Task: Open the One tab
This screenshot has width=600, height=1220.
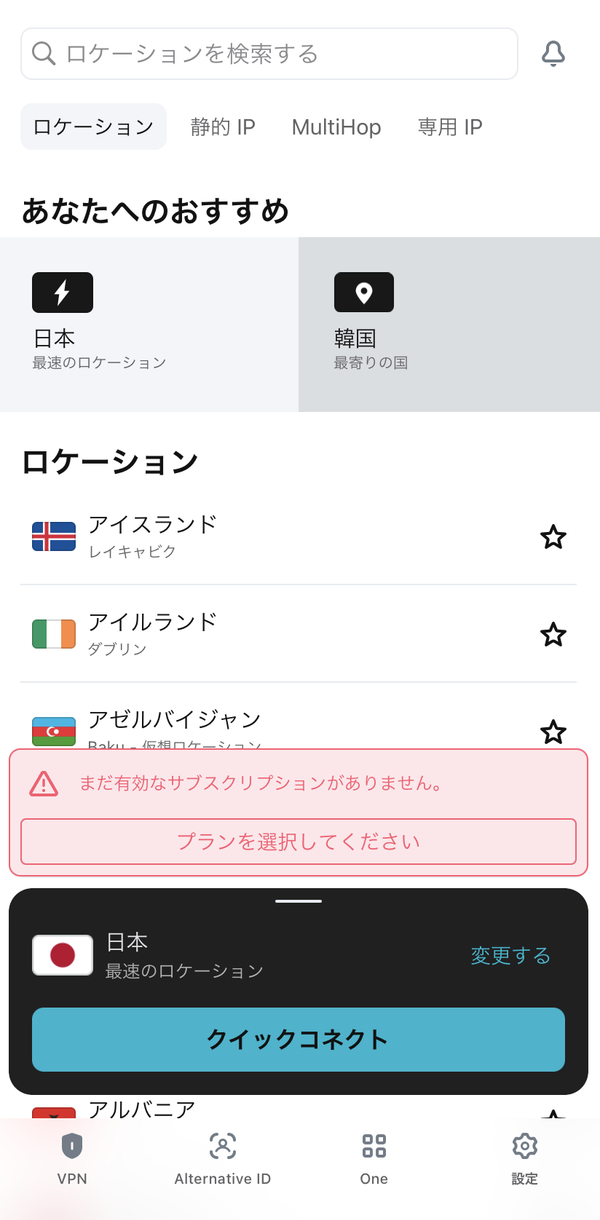Action: click(374, 1159)
